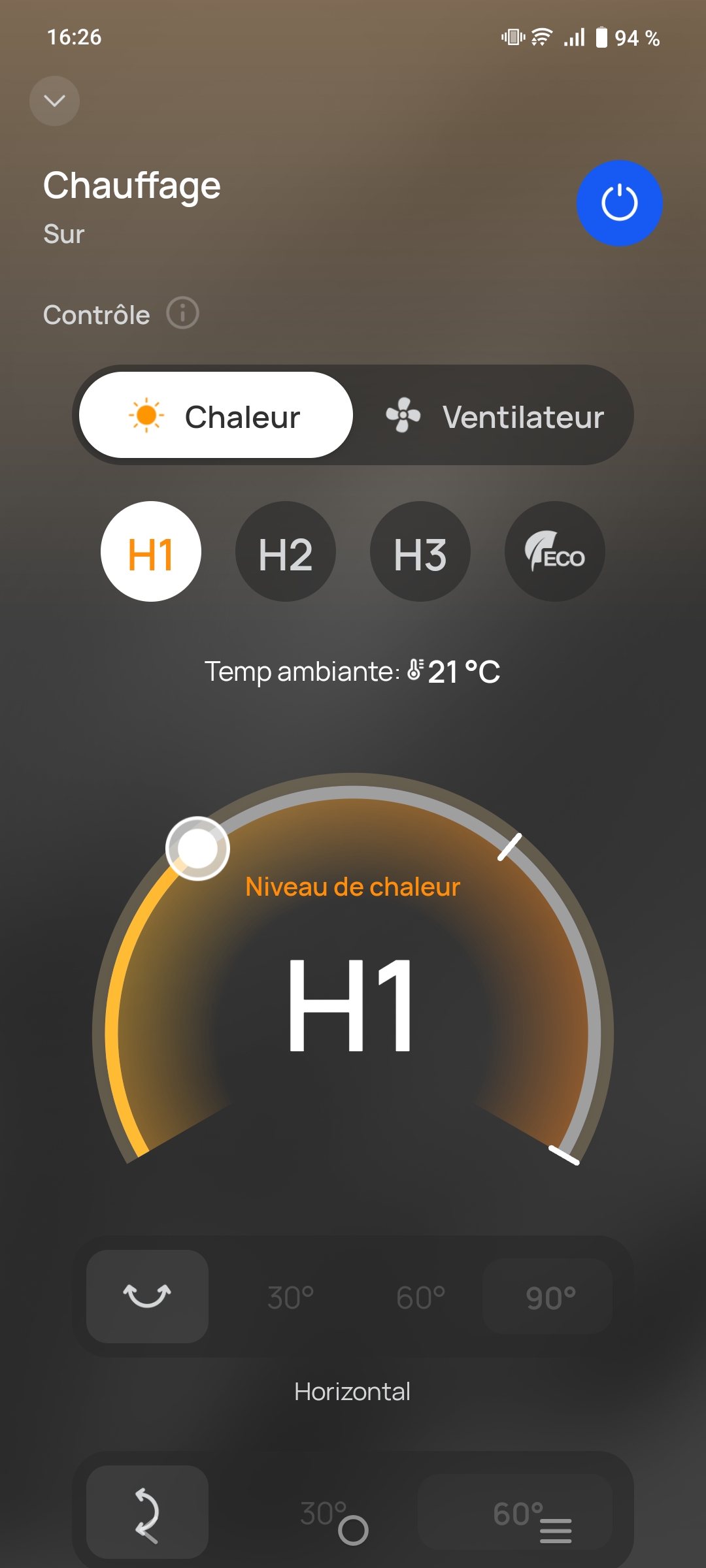Enable the vertical swing arrow button

coord(148,1513)
